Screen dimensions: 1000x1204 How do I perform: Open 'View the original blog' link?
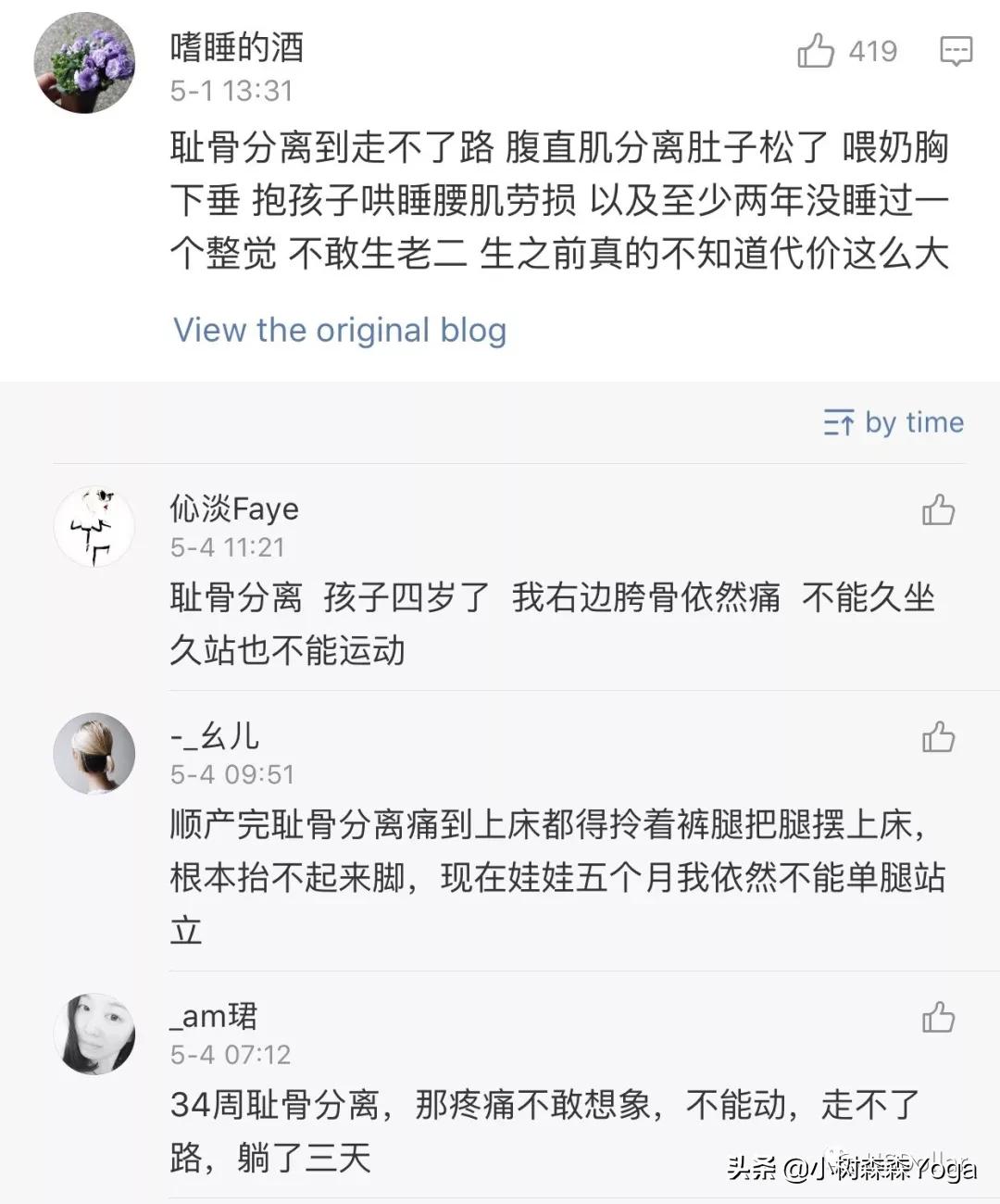pyautogui.click(x=339, y=331)
